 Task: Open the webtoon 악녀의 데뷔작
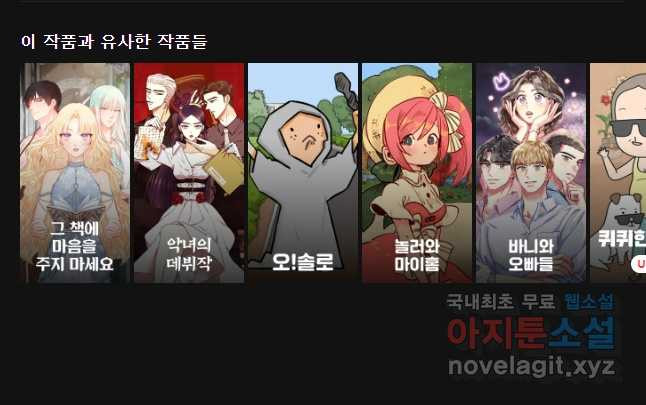coord(189,172)
